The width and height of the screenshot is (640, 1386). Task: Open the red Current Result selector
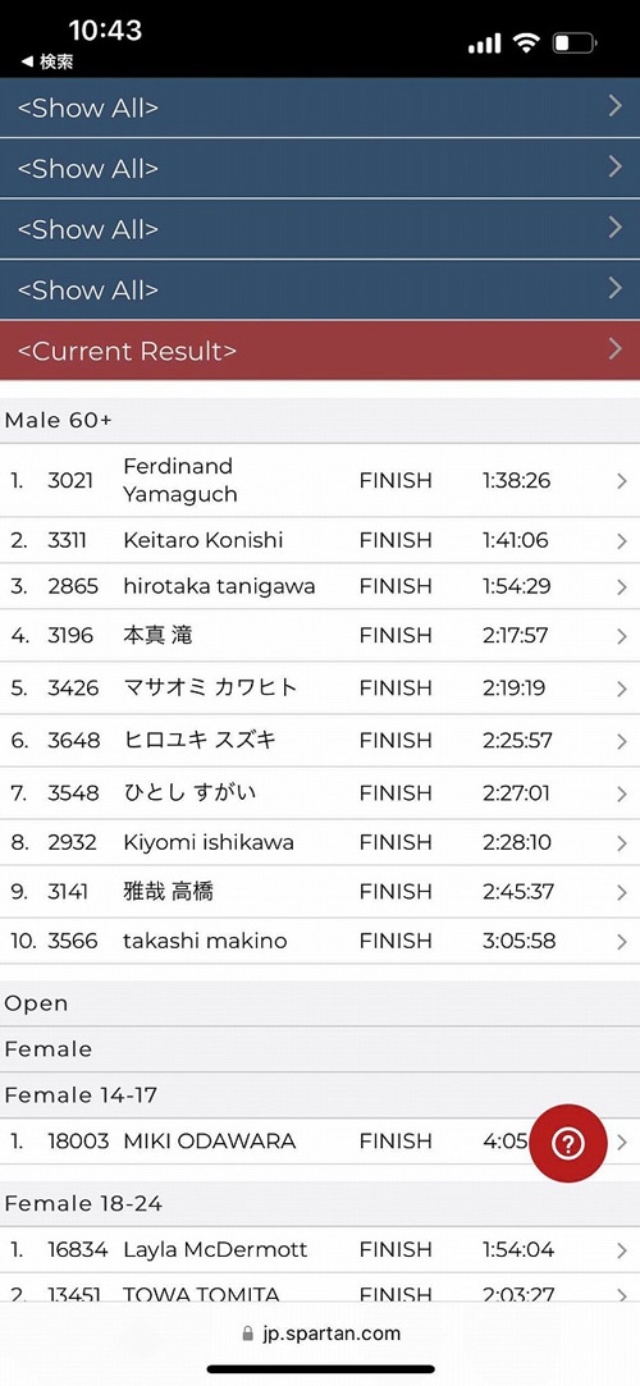point(320,351)
